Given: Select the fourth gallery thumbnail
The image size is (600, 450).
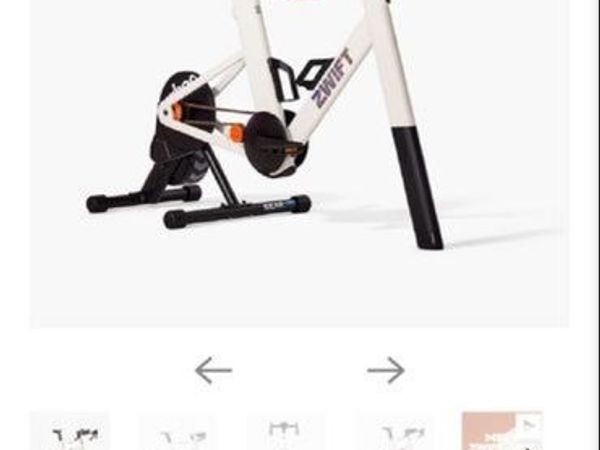Looking at the screenshot, I should (394, 432).
